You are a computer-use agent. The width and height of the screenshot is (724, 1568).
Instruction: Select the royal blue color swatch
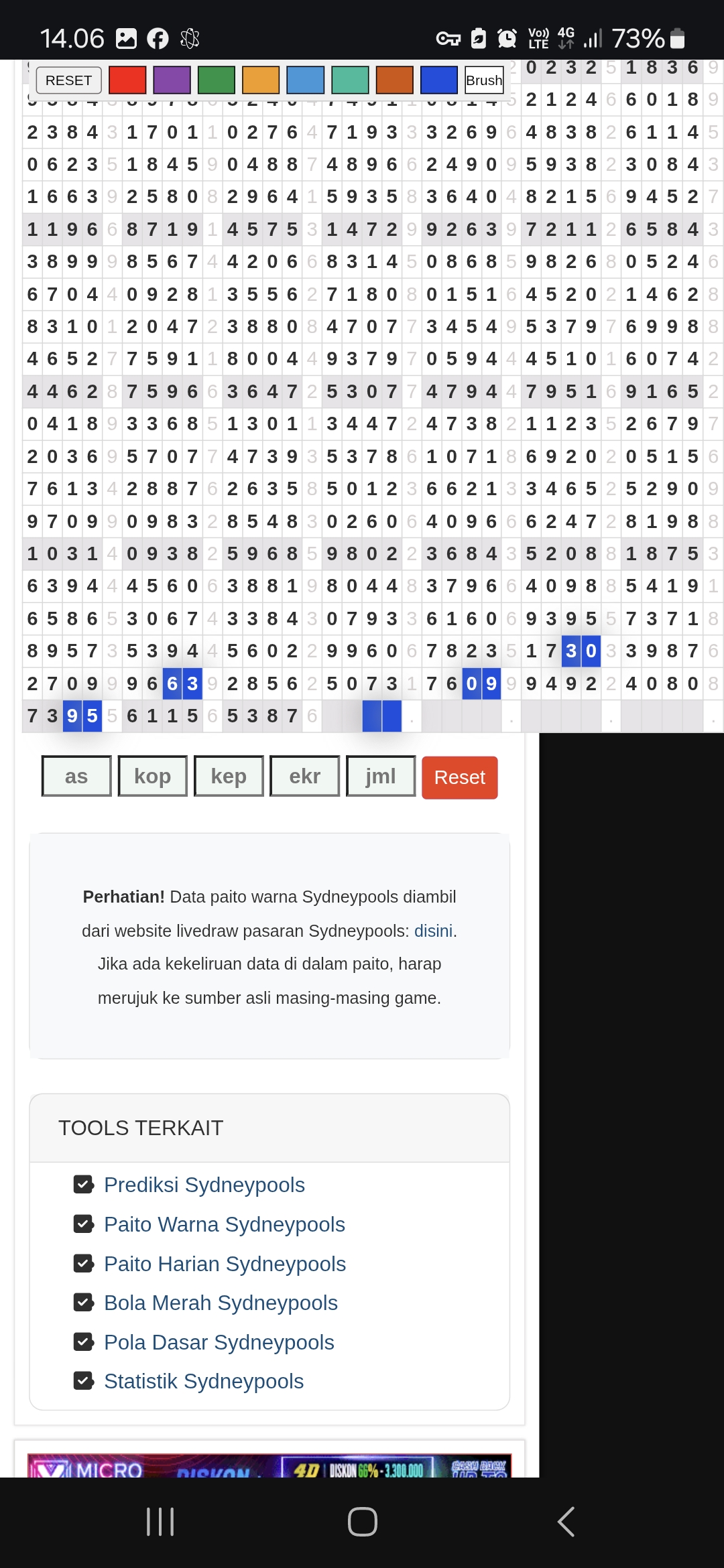439,80
